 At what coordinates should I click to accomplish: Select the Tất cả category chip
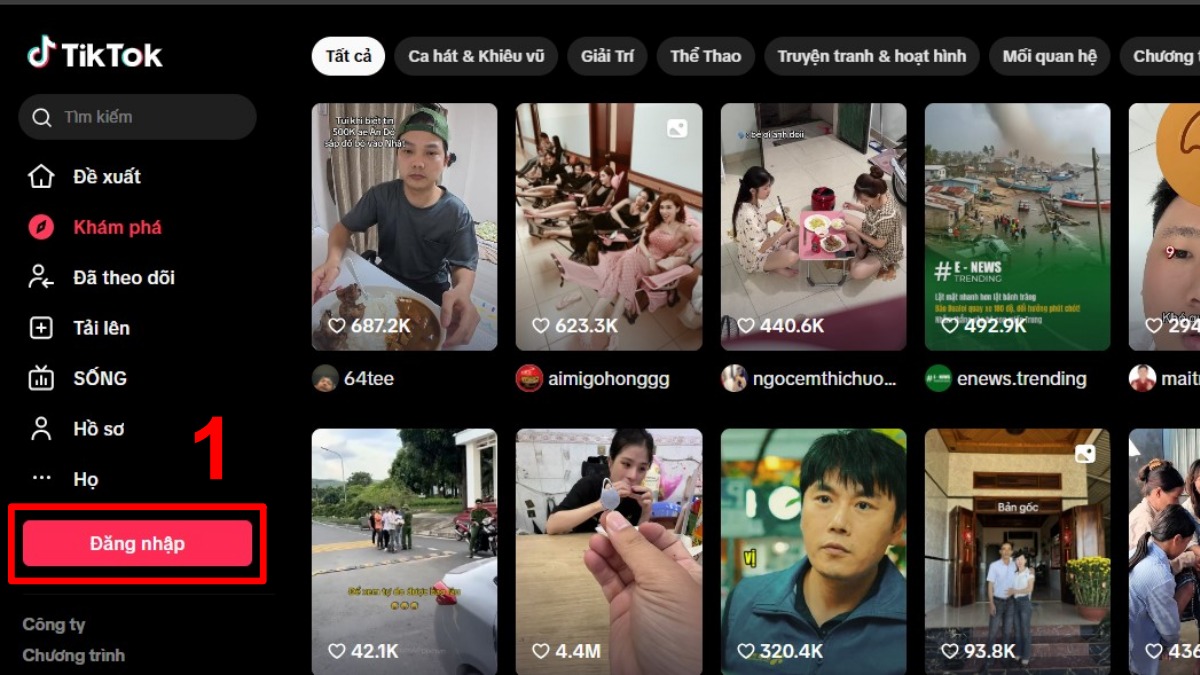click(x=348, y=56)
